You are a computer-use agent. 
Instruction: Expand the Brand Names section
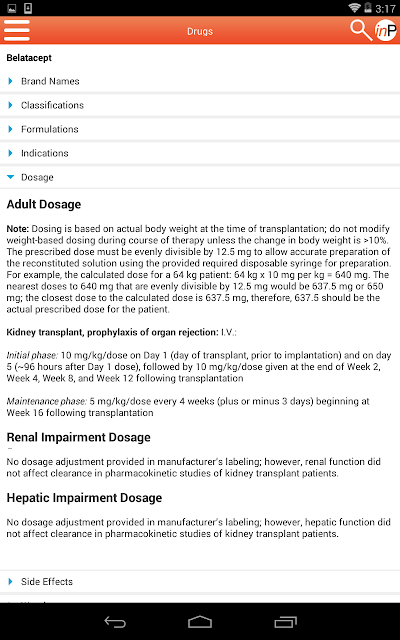coord(200,81)
